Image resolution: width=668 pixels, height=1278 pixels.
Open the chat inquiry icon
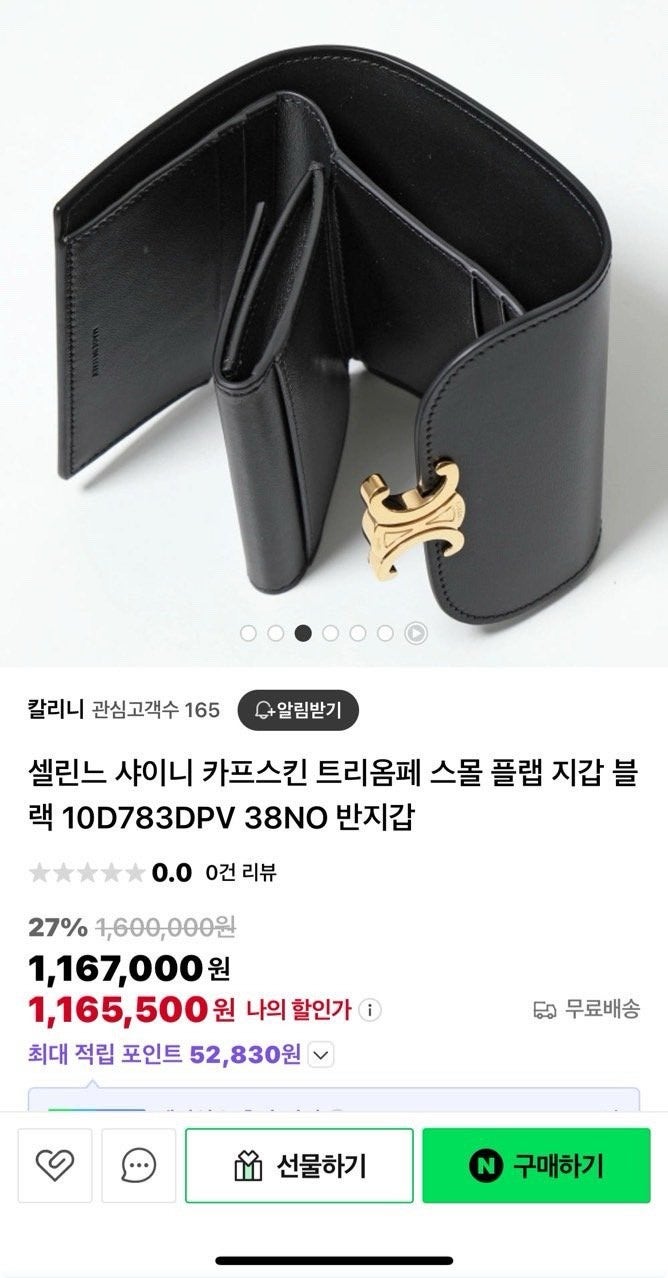point(138,1165)
